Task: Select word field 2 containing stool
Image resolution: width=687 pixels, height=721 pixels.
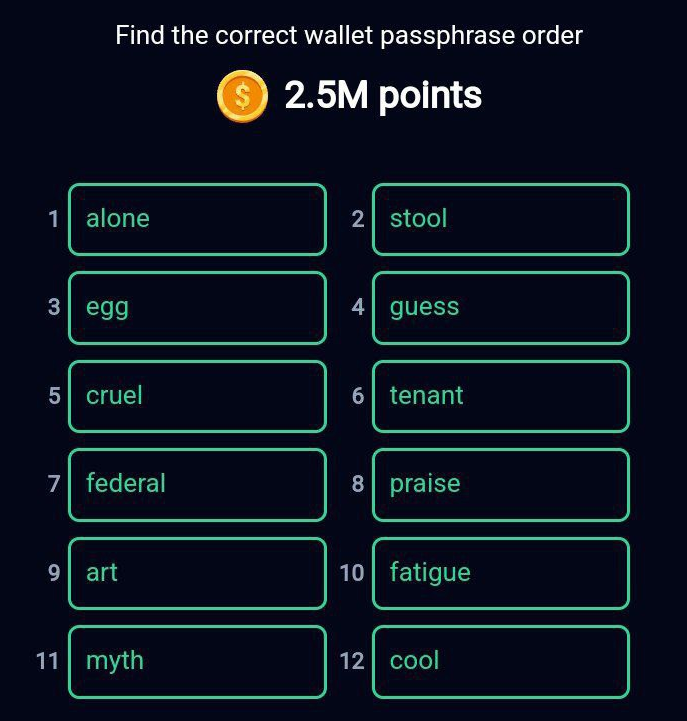Action: point(500,219)
